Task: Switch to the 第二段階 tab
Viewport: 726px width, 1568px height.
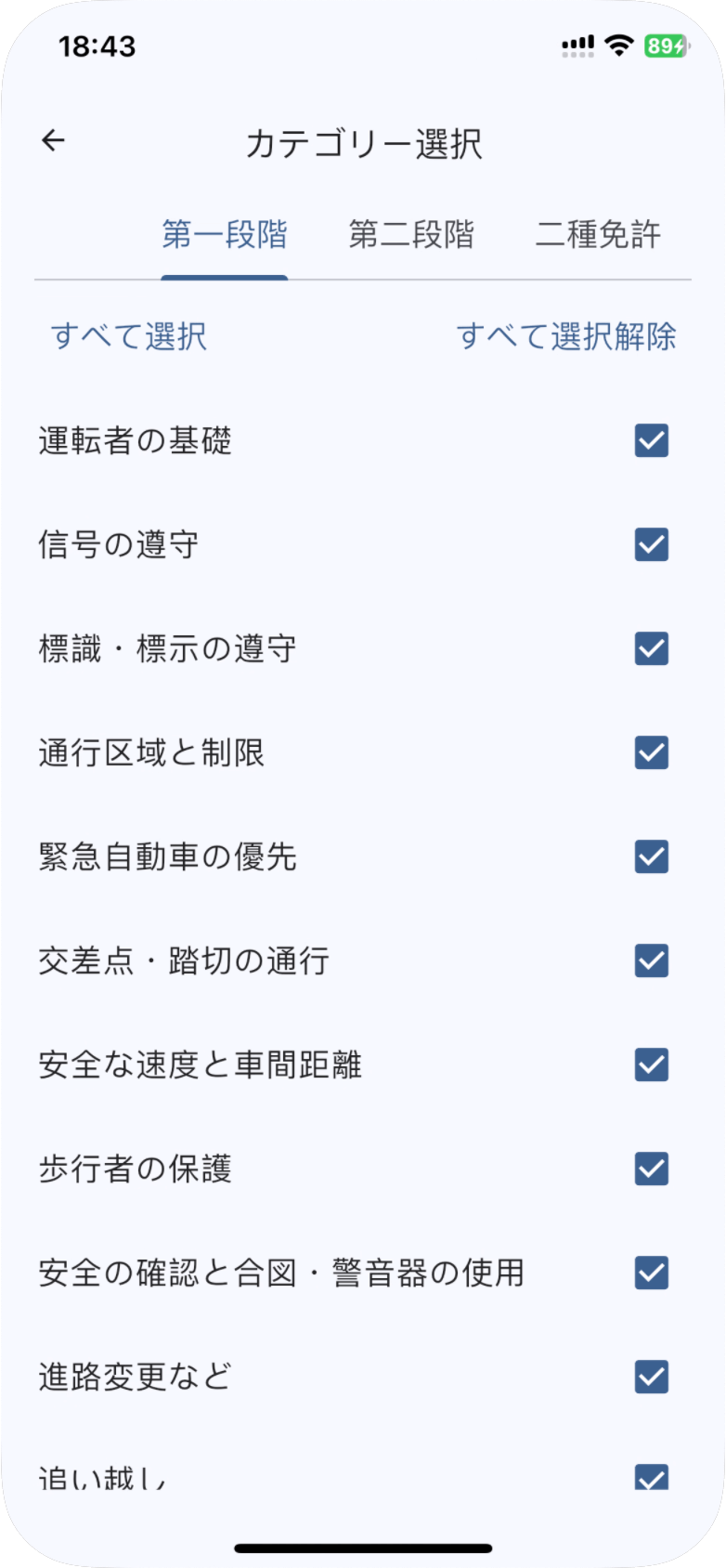Action: point(411,235)
